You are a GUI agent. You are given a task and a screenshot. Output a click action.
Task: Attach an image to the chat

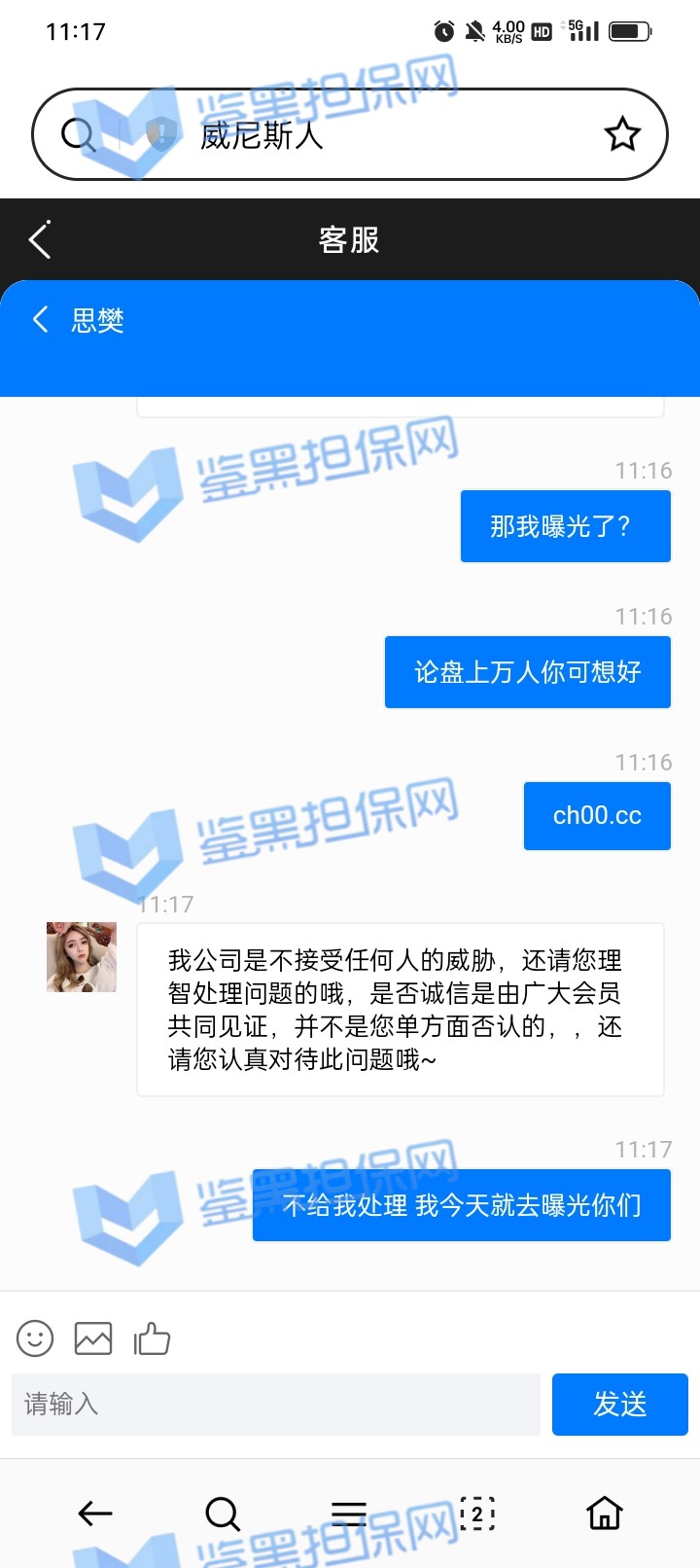pyautogui.click(x=93, y=1338)
